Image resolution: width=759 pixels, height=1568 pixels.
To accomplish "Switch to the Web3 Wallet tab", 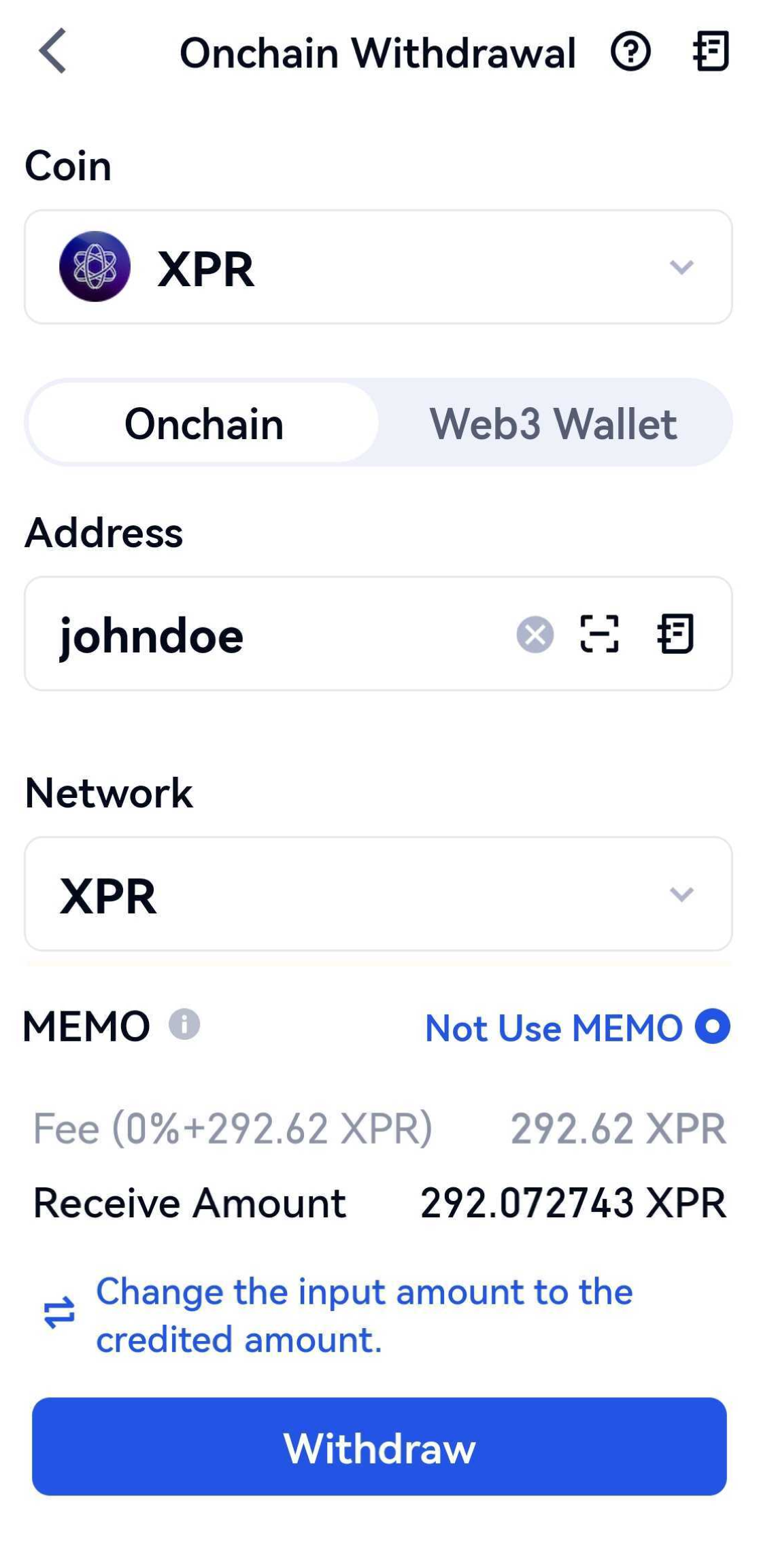I will click(553, 423).
